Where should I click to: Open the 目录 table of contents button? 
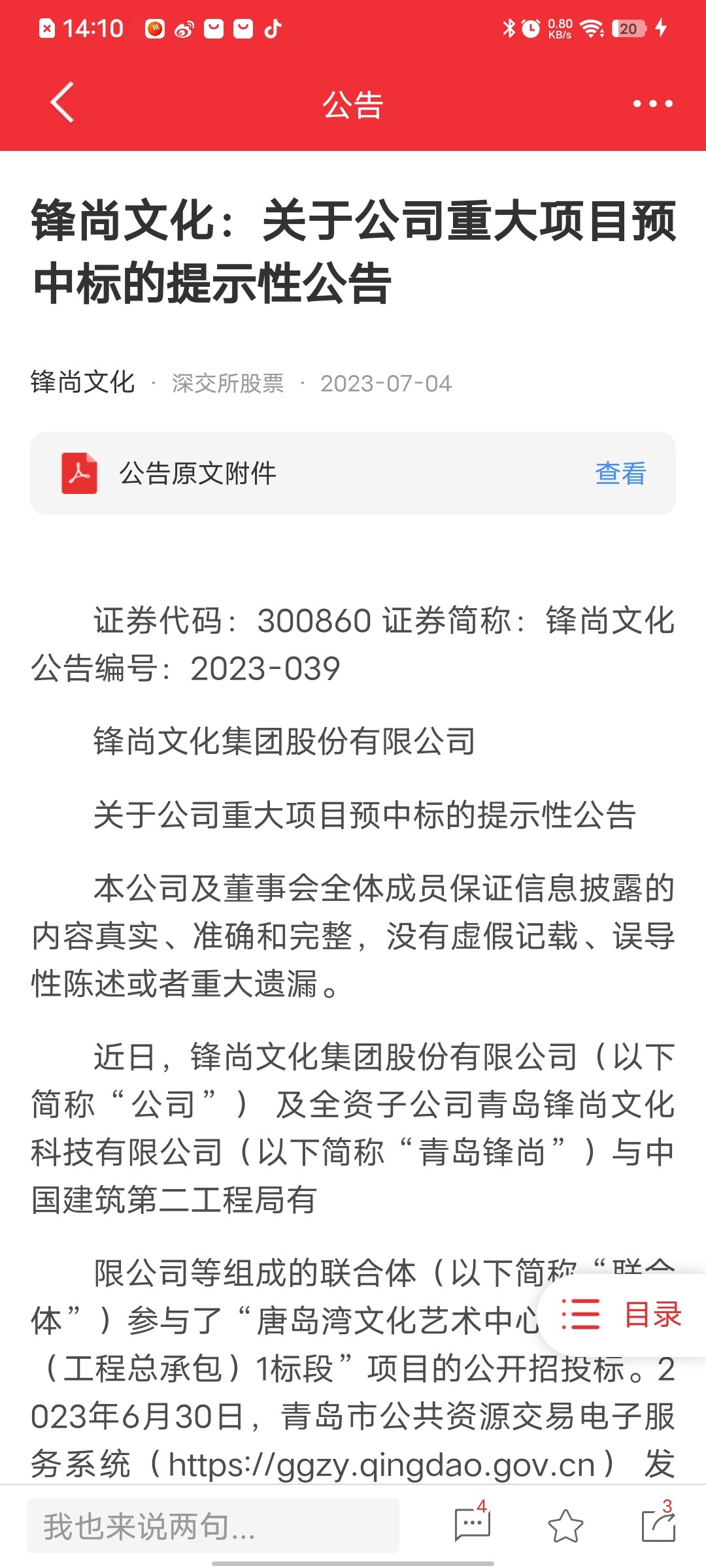click(622, 1315)
